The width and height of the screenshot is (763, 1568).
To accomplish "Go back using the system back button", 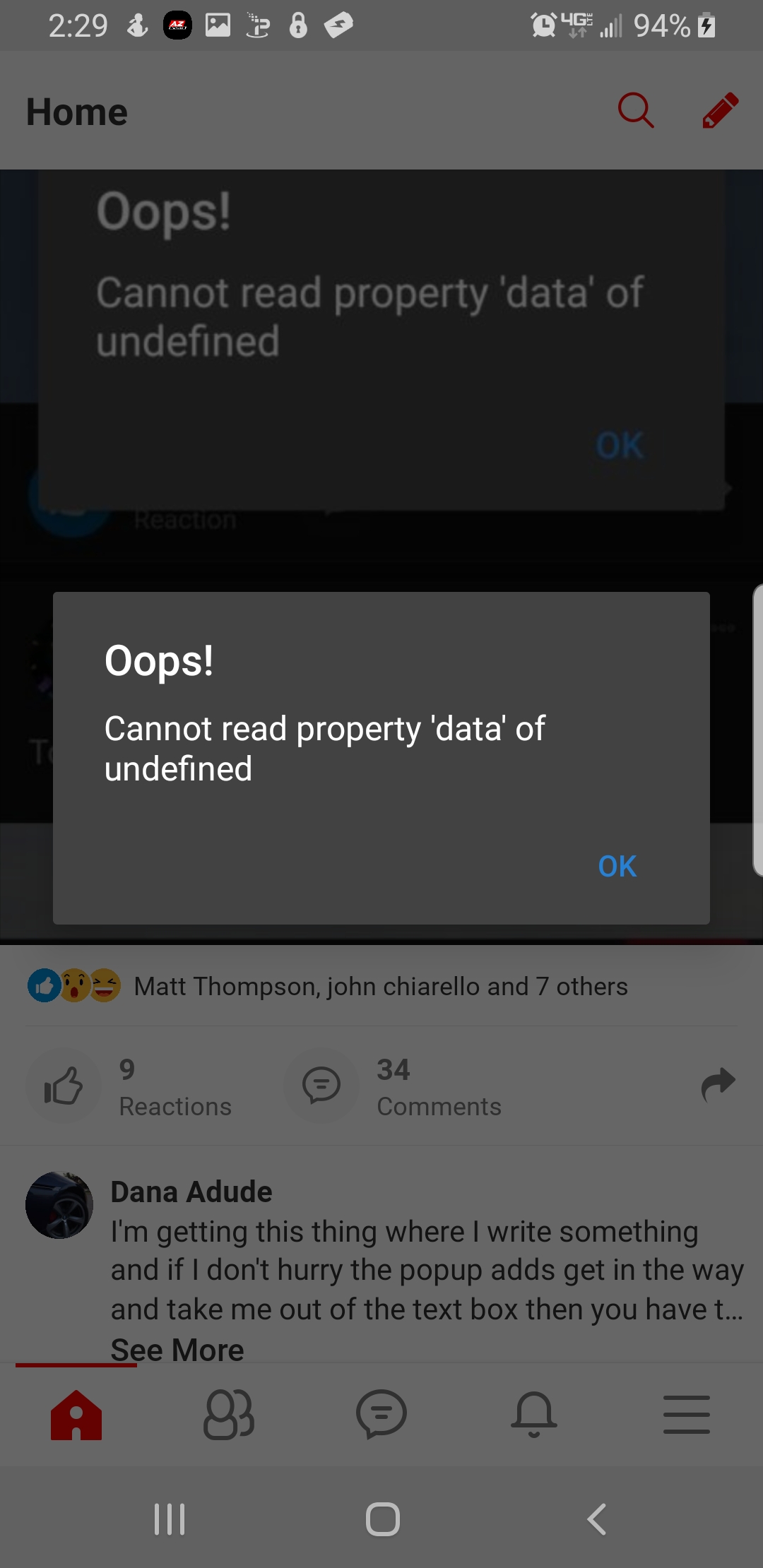I will [x=597, y=1519].
